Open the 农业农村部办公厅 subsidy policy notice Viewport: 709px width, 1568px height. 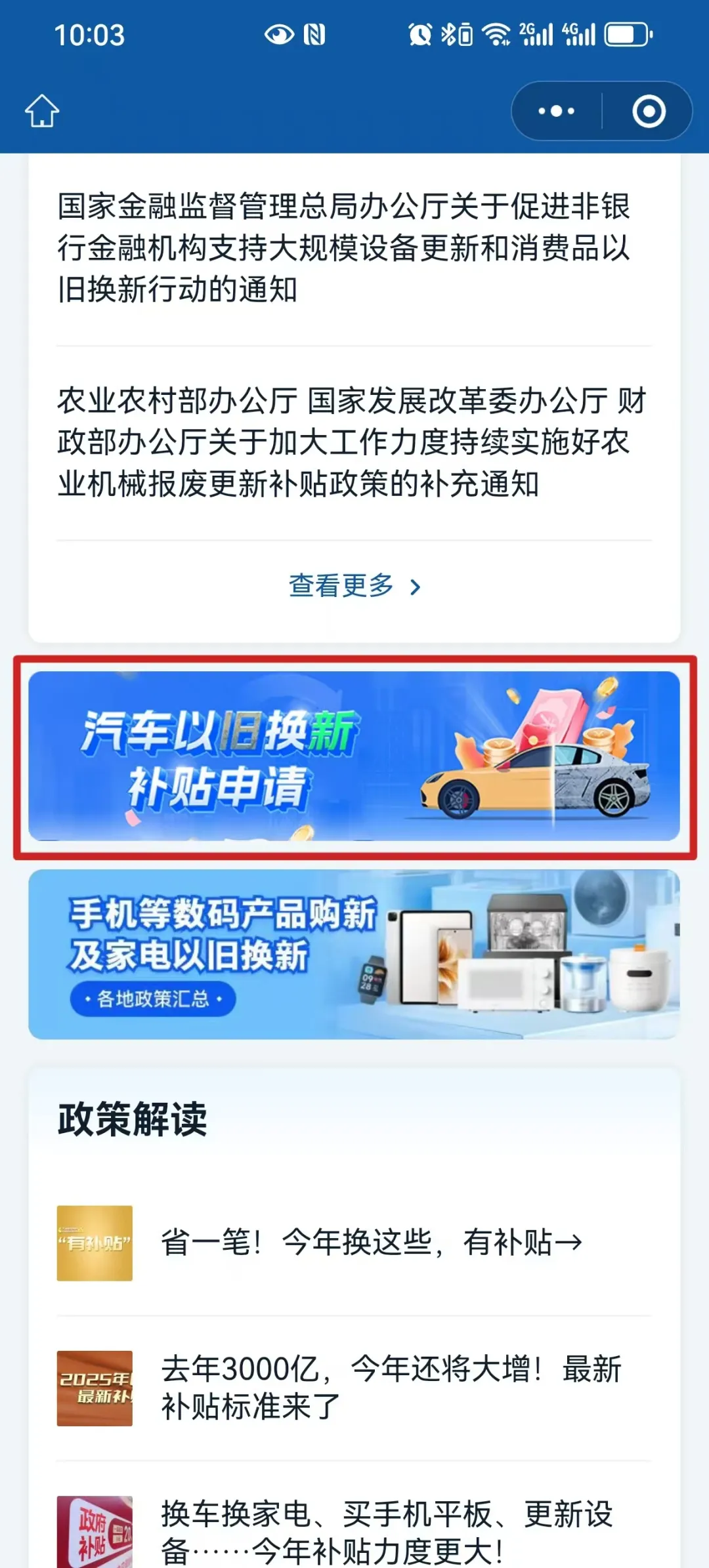point(351,442)
